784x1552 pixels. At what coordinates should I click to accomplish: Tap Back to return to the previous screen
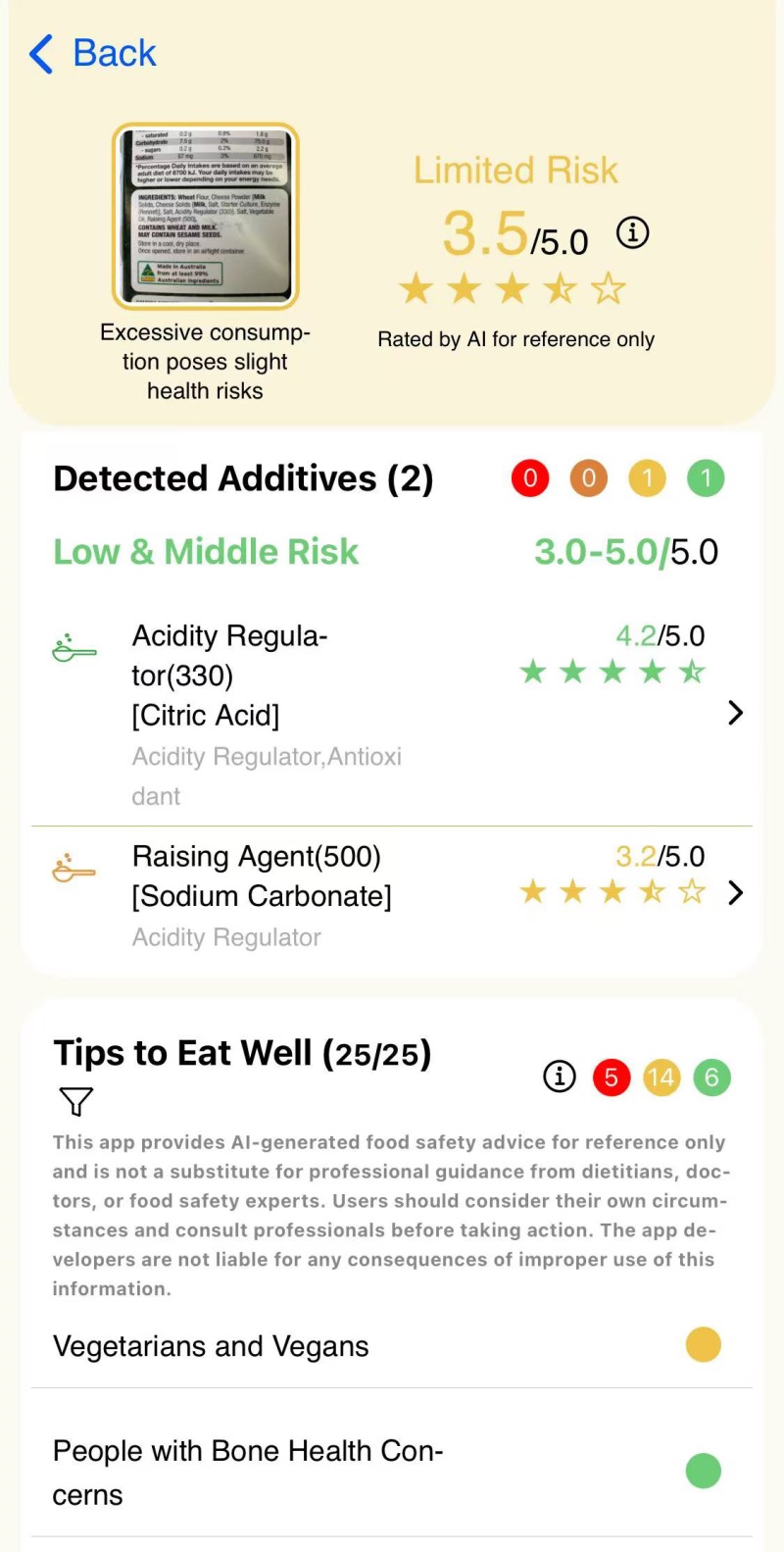[90, 54]
